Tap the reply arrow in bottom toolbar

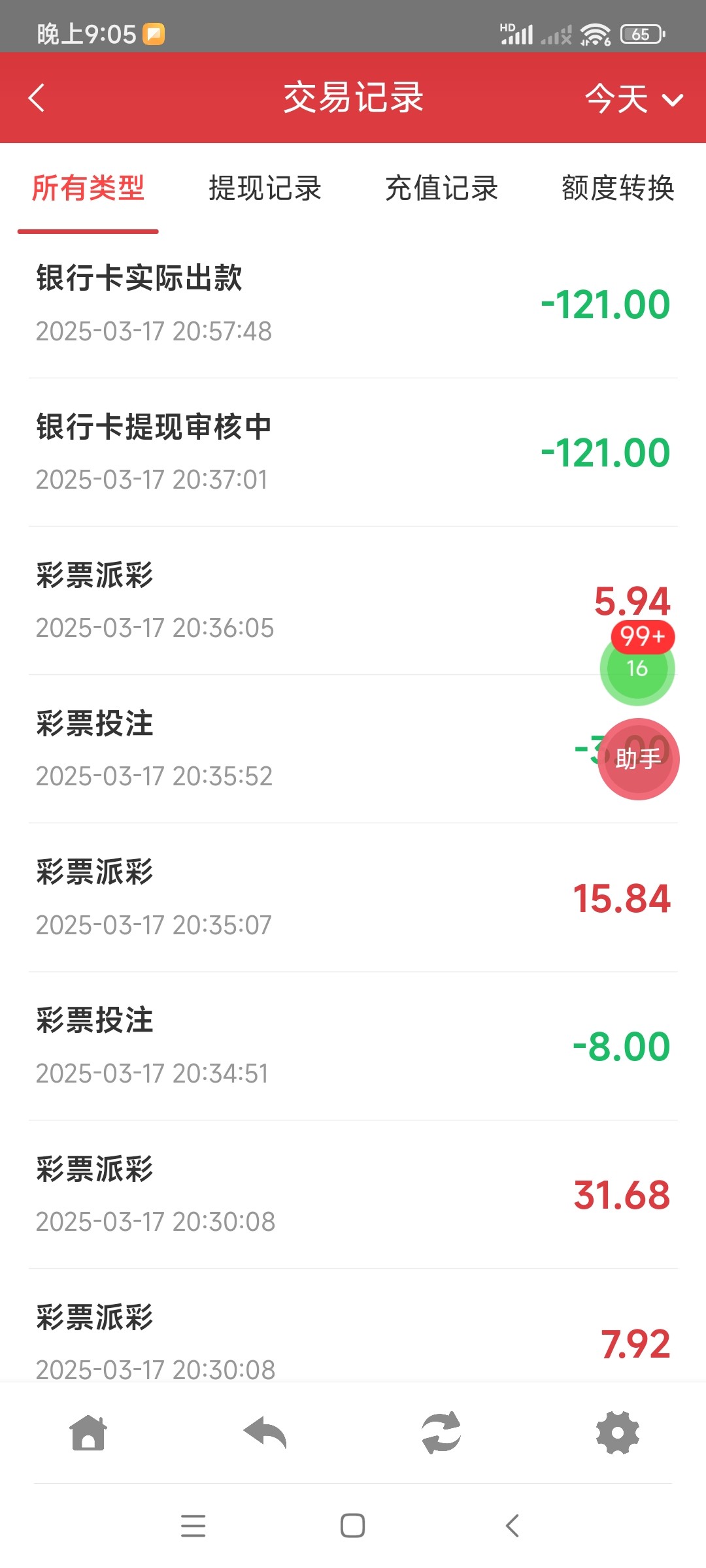click(265, 1433)
